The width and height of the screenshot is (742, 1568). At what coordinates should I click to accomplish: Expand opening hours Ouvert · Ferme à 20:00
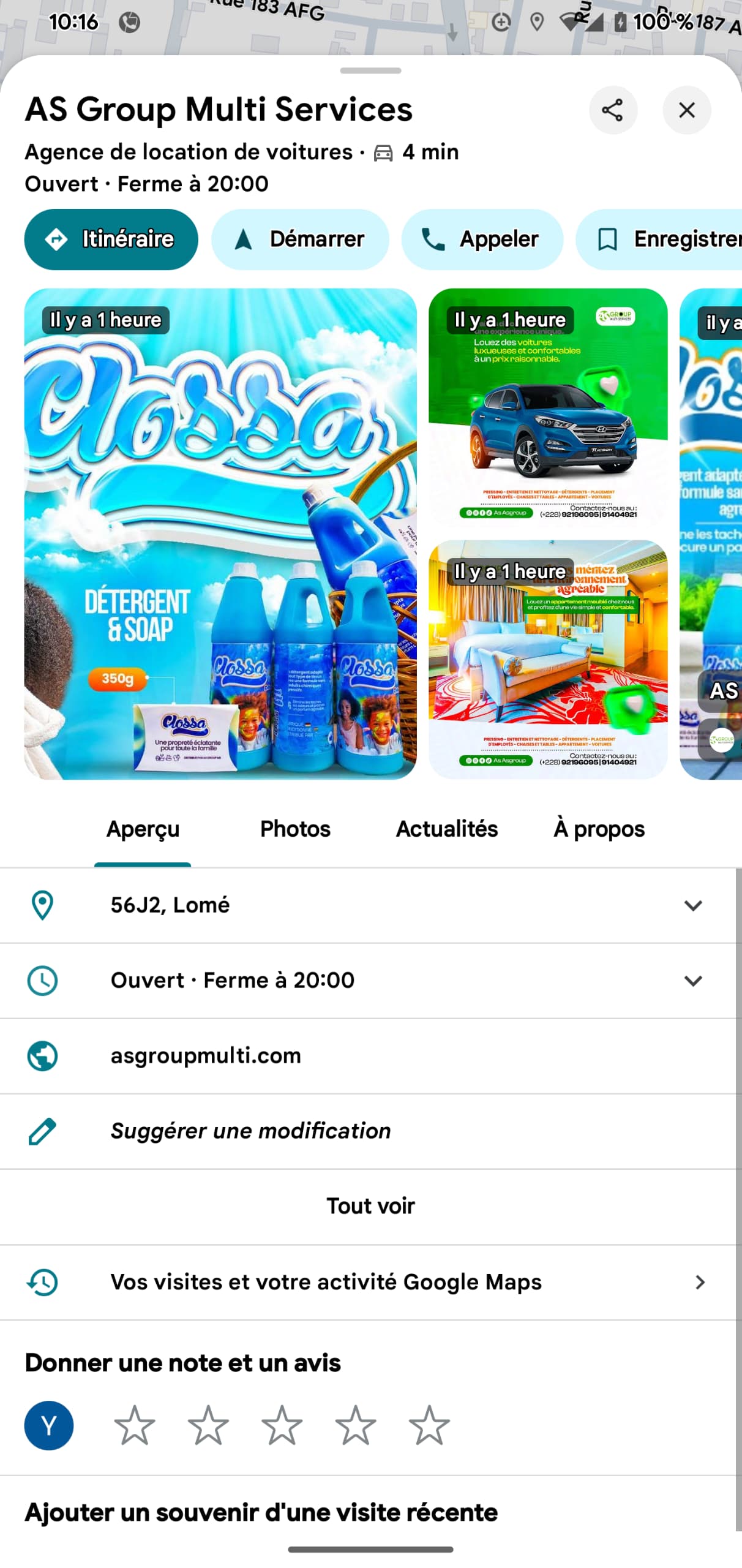pyautogui.click(x=692, y=980)
